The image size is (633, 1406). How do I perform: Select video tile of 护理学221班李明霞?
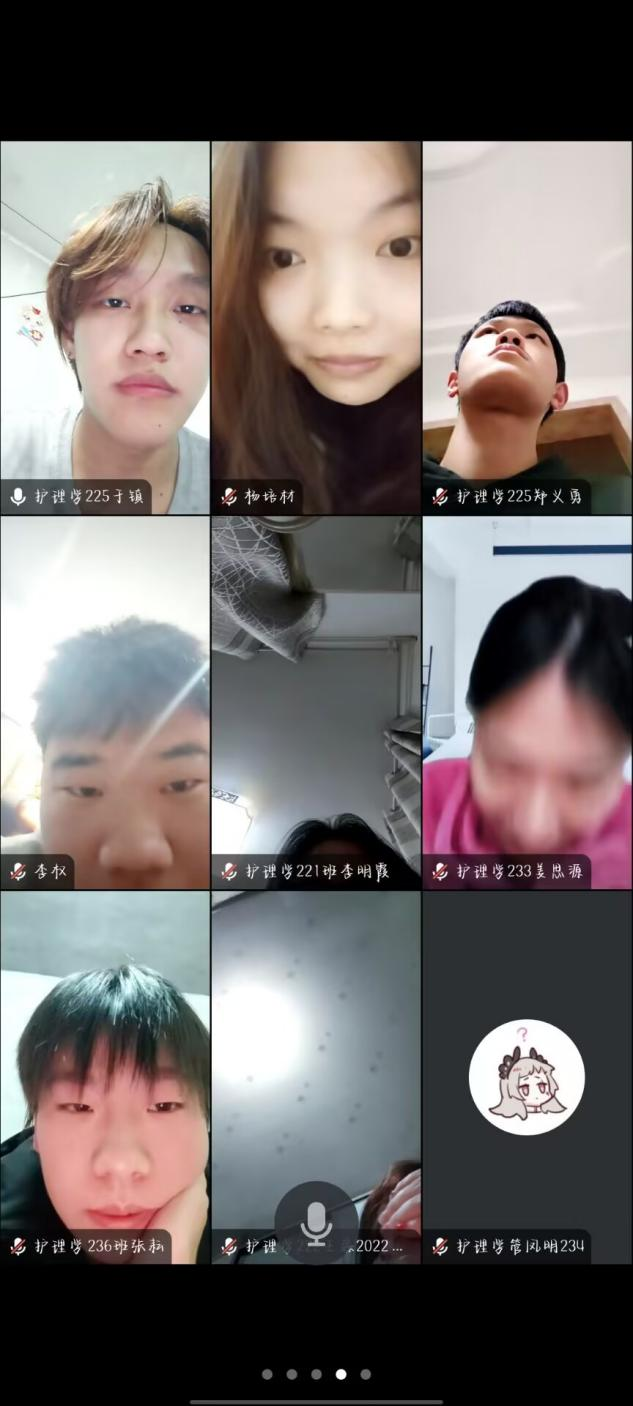click(316, 702)
